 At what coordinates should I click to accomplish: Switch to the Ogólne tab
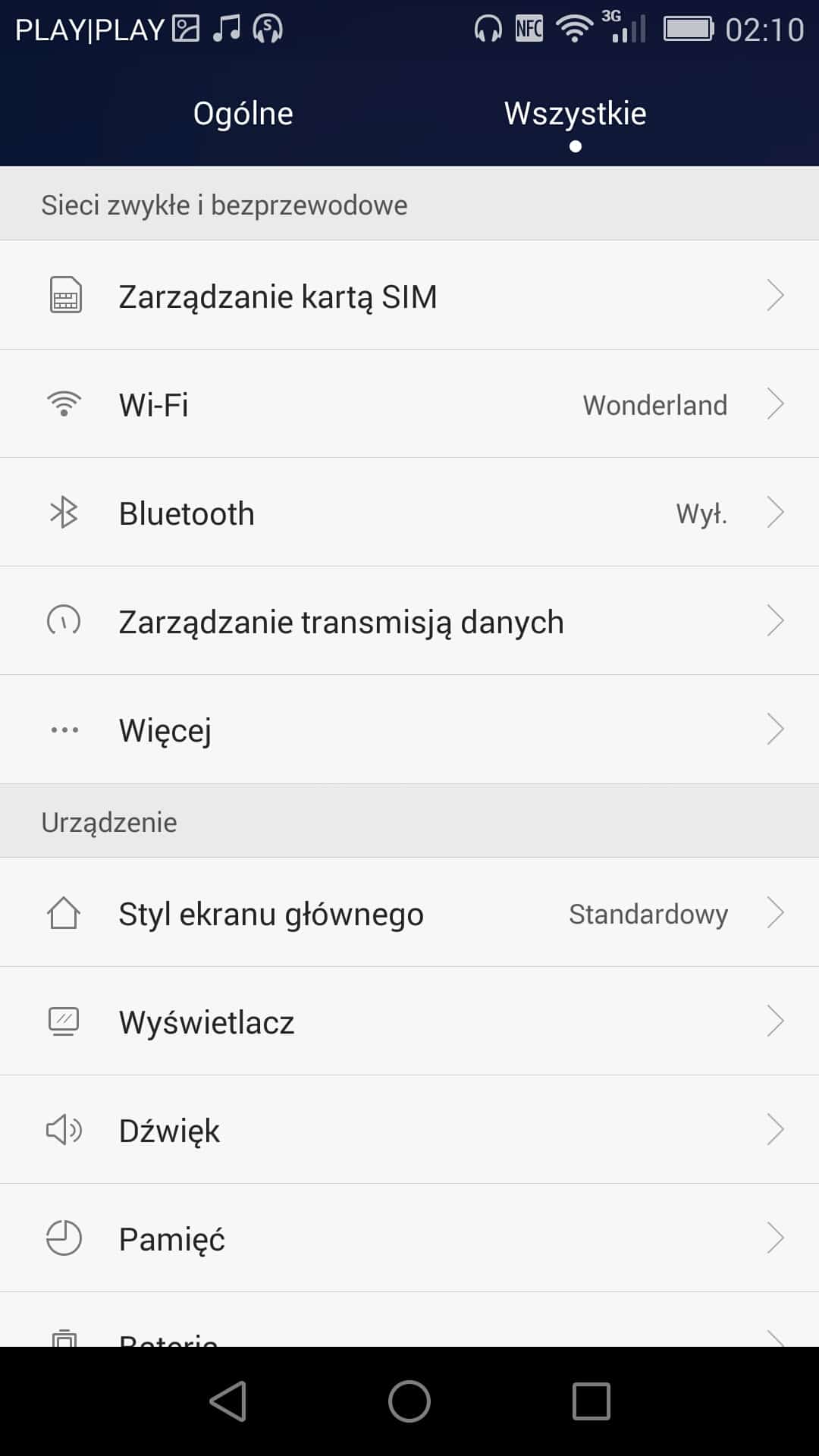coord(243,114)
